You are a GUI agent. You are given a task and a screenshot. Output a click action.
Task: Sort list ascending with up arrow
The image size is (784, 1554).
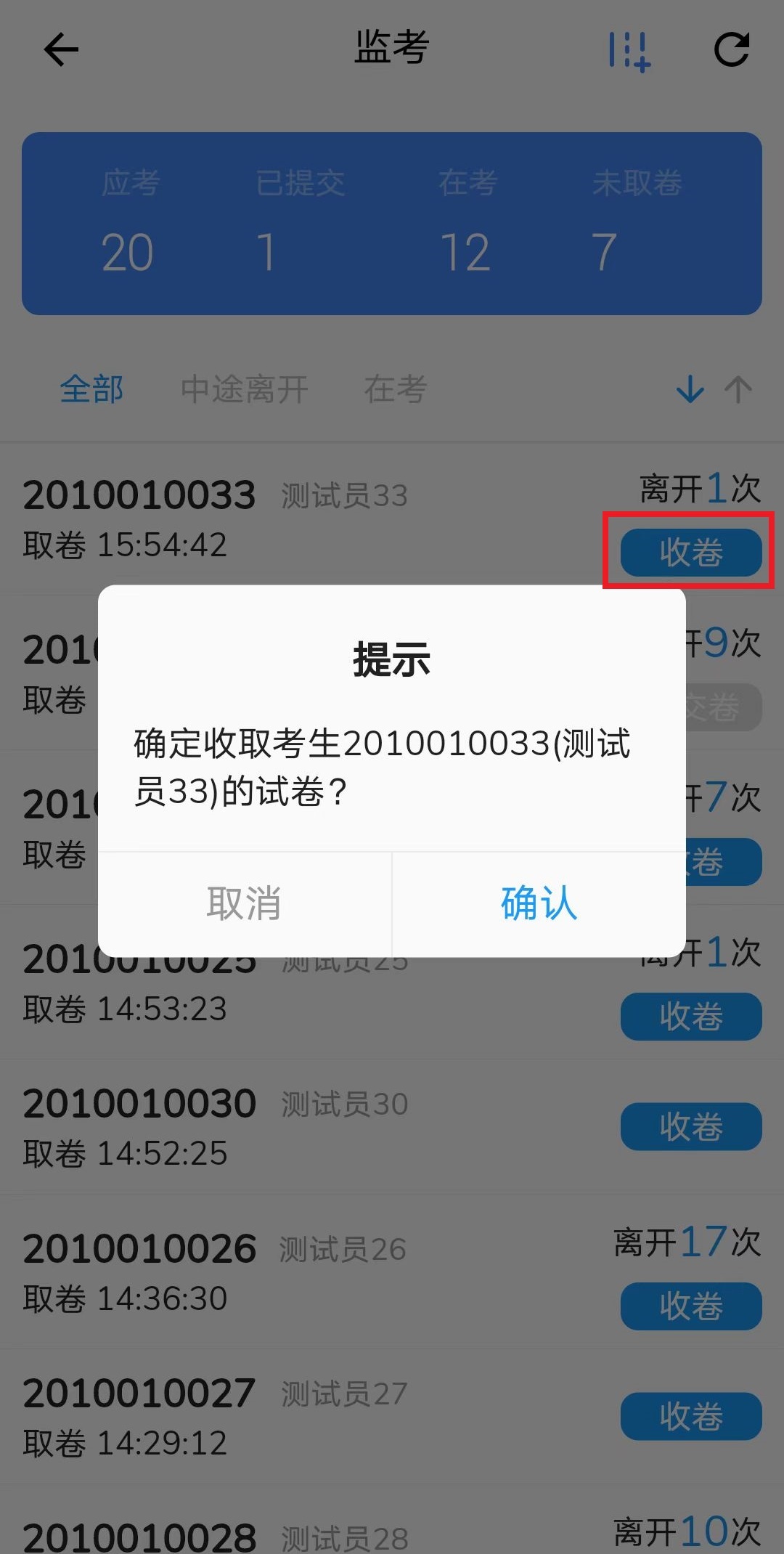click(x=738, y=389)
